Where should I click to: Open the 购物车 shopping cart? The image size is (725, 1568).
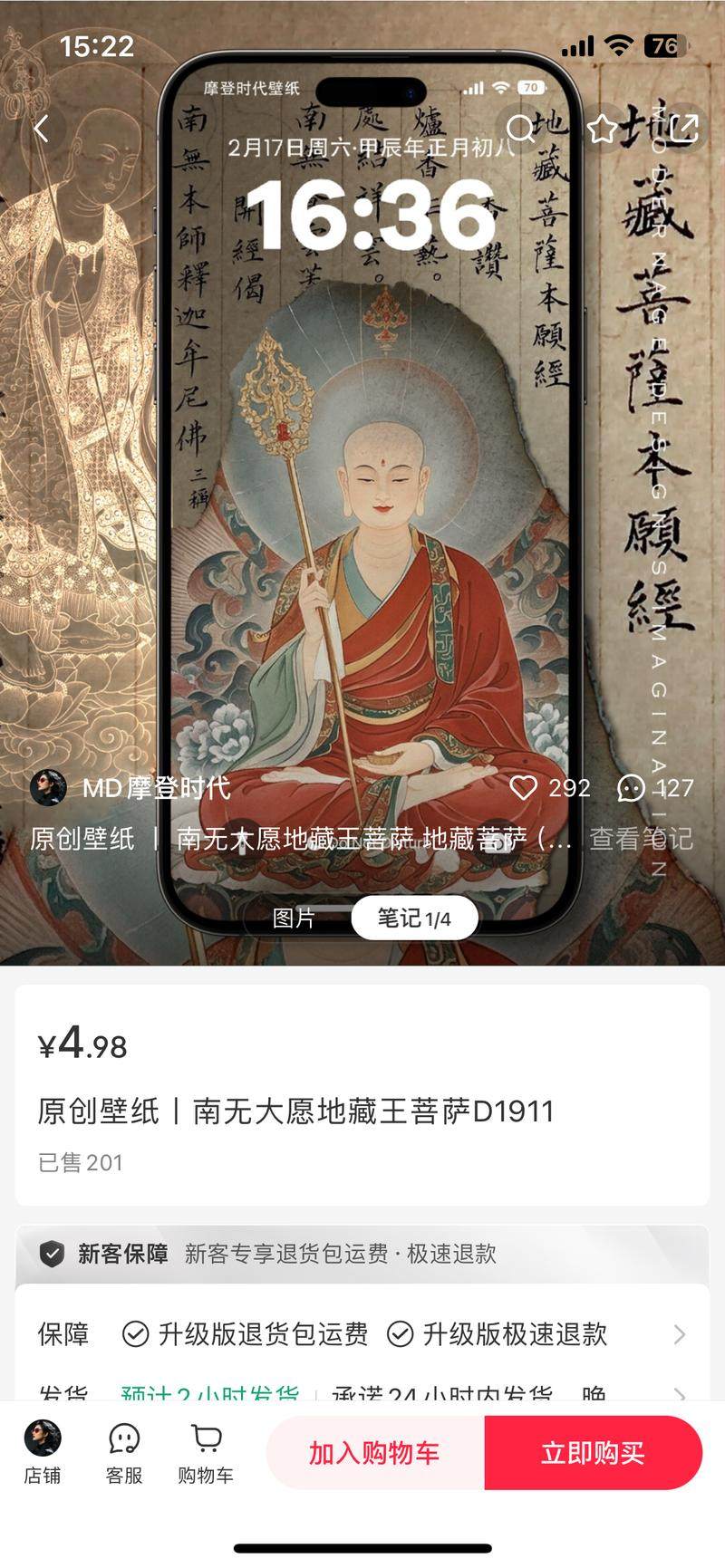206,1452
